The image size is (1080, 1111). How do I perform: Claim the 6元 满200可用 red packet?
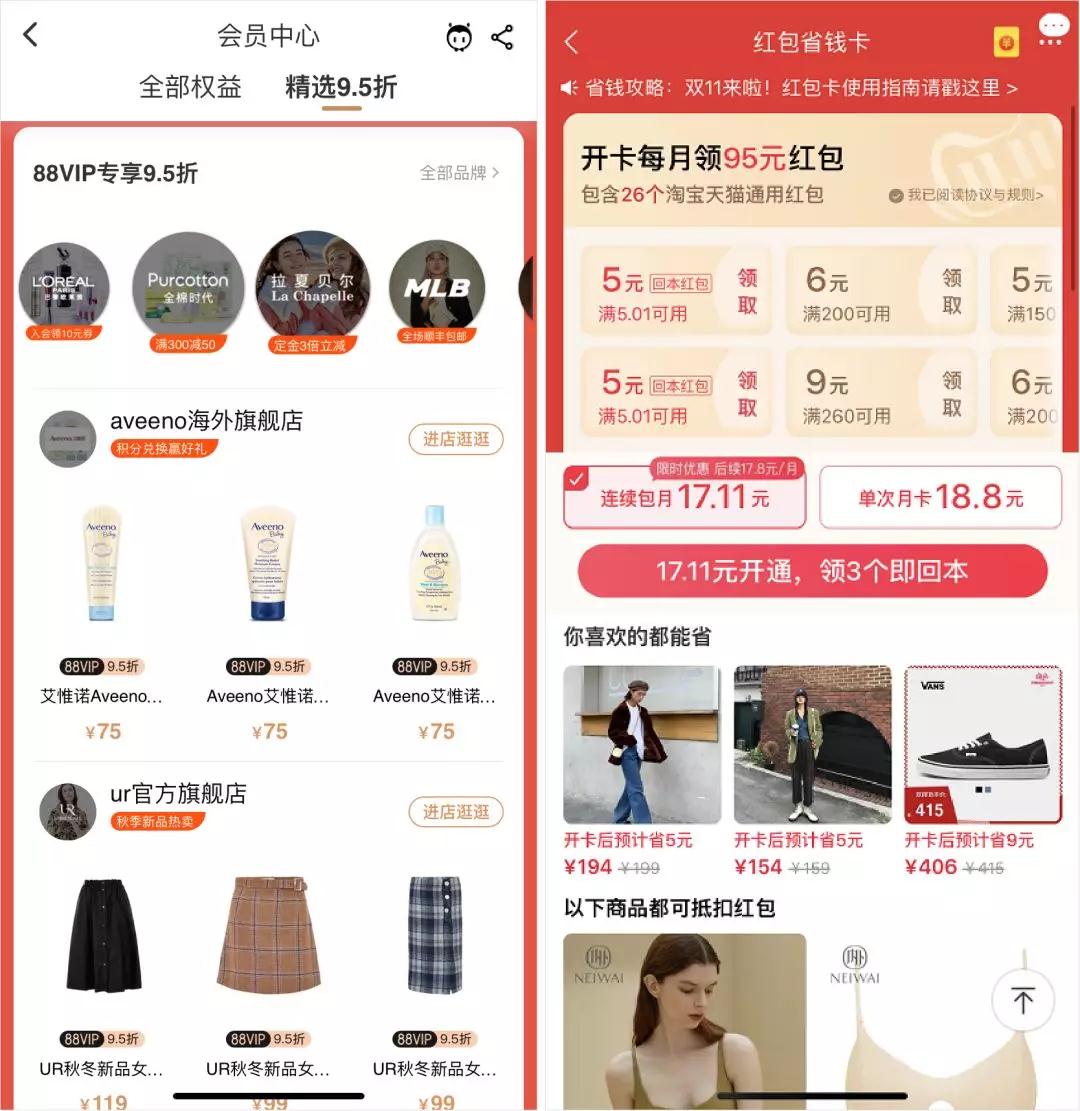point(951,291)
